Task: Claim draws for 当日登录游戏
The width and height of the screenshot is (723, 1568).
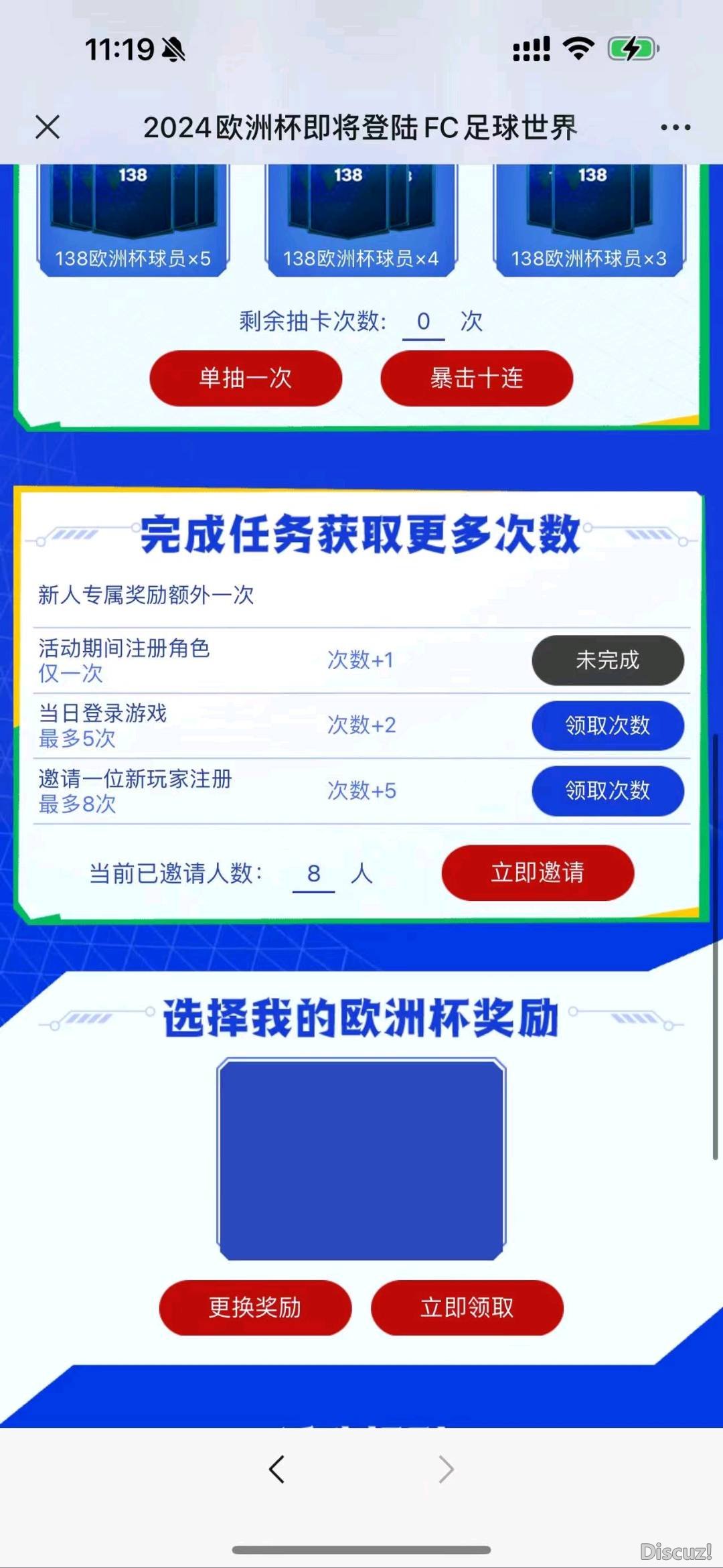Action: 607,725
